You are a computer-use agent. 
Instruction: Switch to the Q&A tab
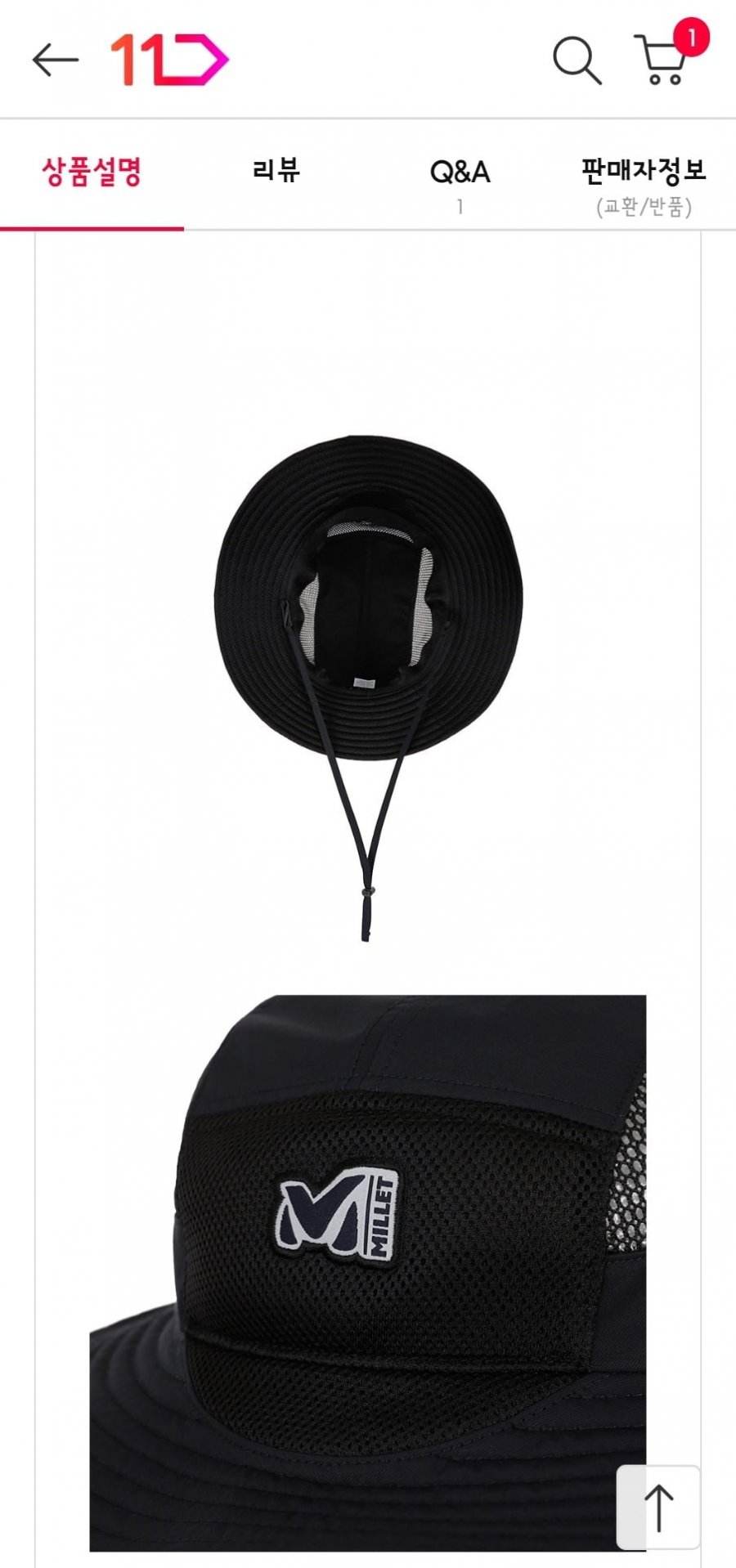[x=460, y=181]
